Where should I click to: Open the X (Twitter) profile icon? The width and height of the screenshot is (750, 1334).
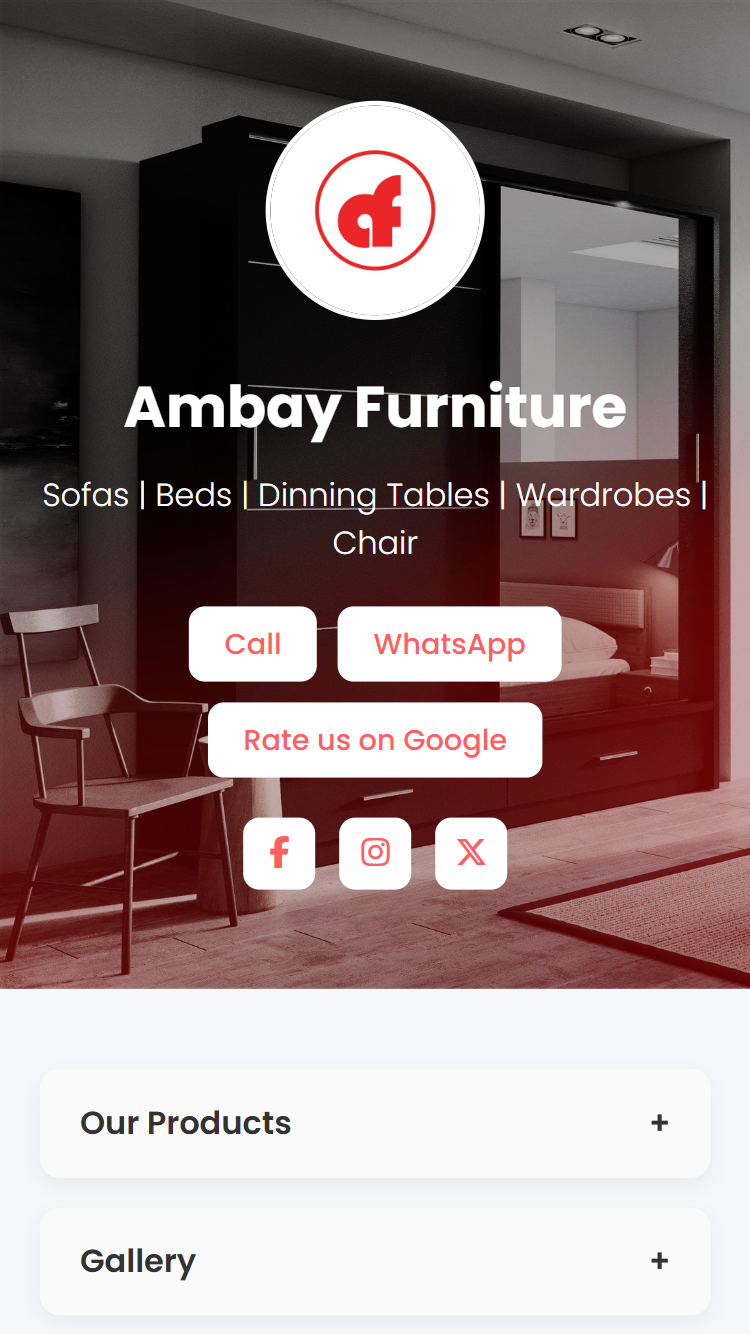[471, 853]
